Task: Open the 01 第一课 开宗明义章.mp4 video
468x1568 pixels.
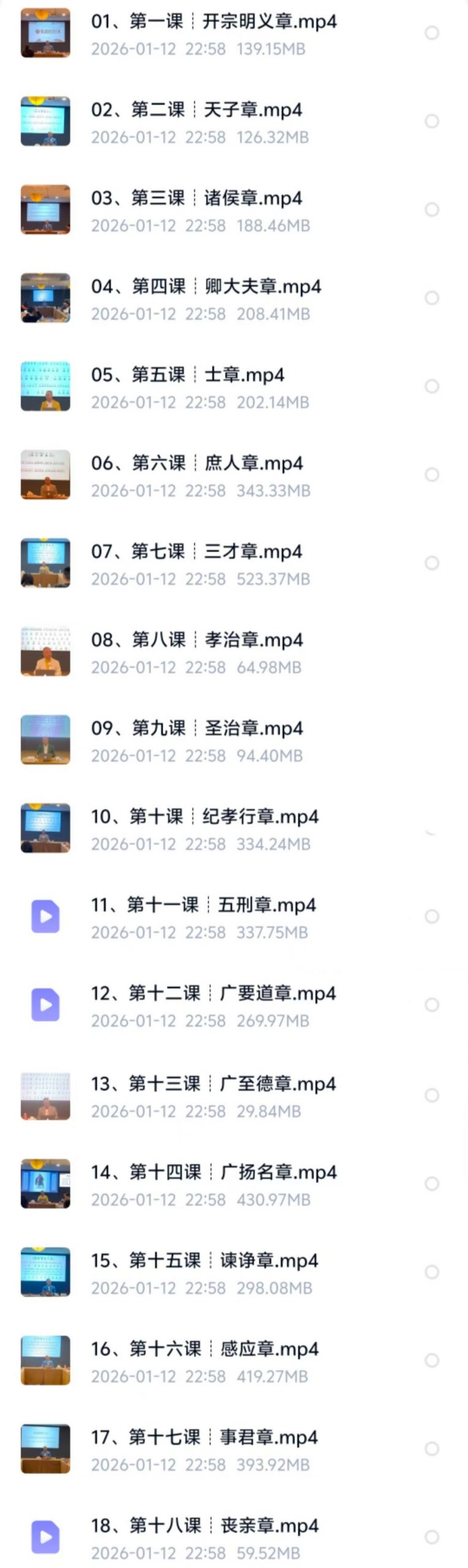Action: click(213, 22)
